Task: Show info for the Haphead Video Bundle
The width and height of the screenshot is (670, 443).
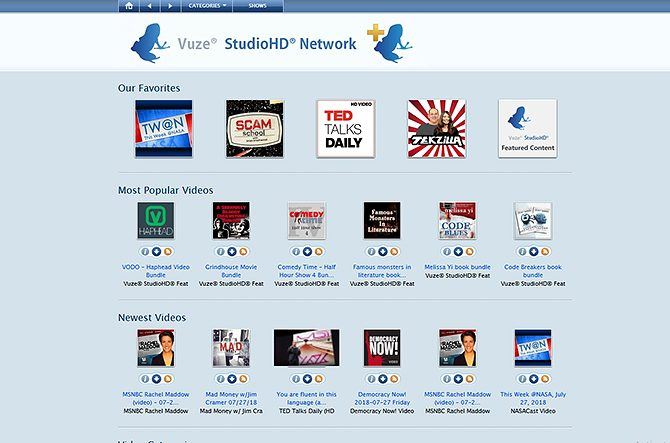Action: (144, 251)
